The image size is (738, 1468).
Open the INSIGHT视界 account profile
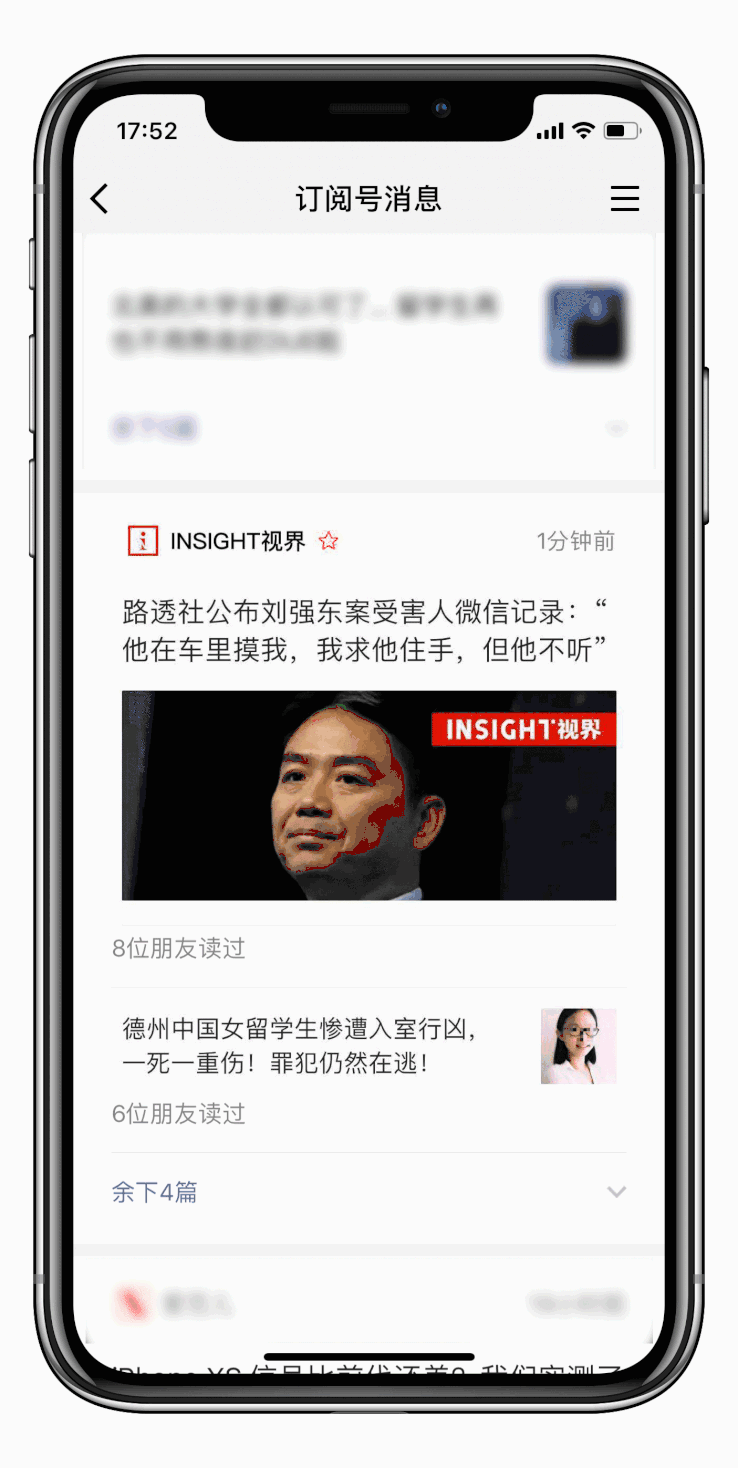pos(237,541)
